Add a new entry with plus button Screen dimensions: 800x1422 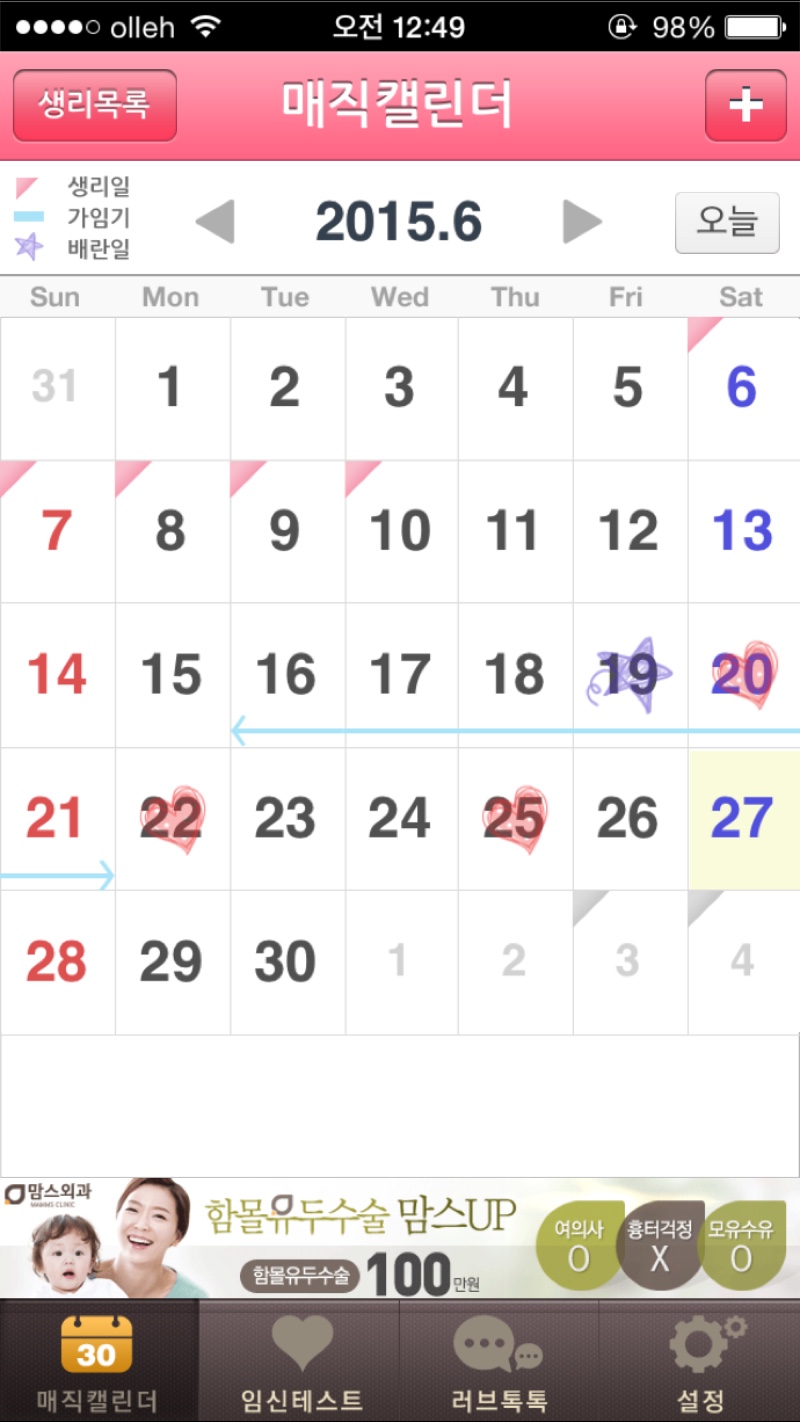[x=746, y=105]
